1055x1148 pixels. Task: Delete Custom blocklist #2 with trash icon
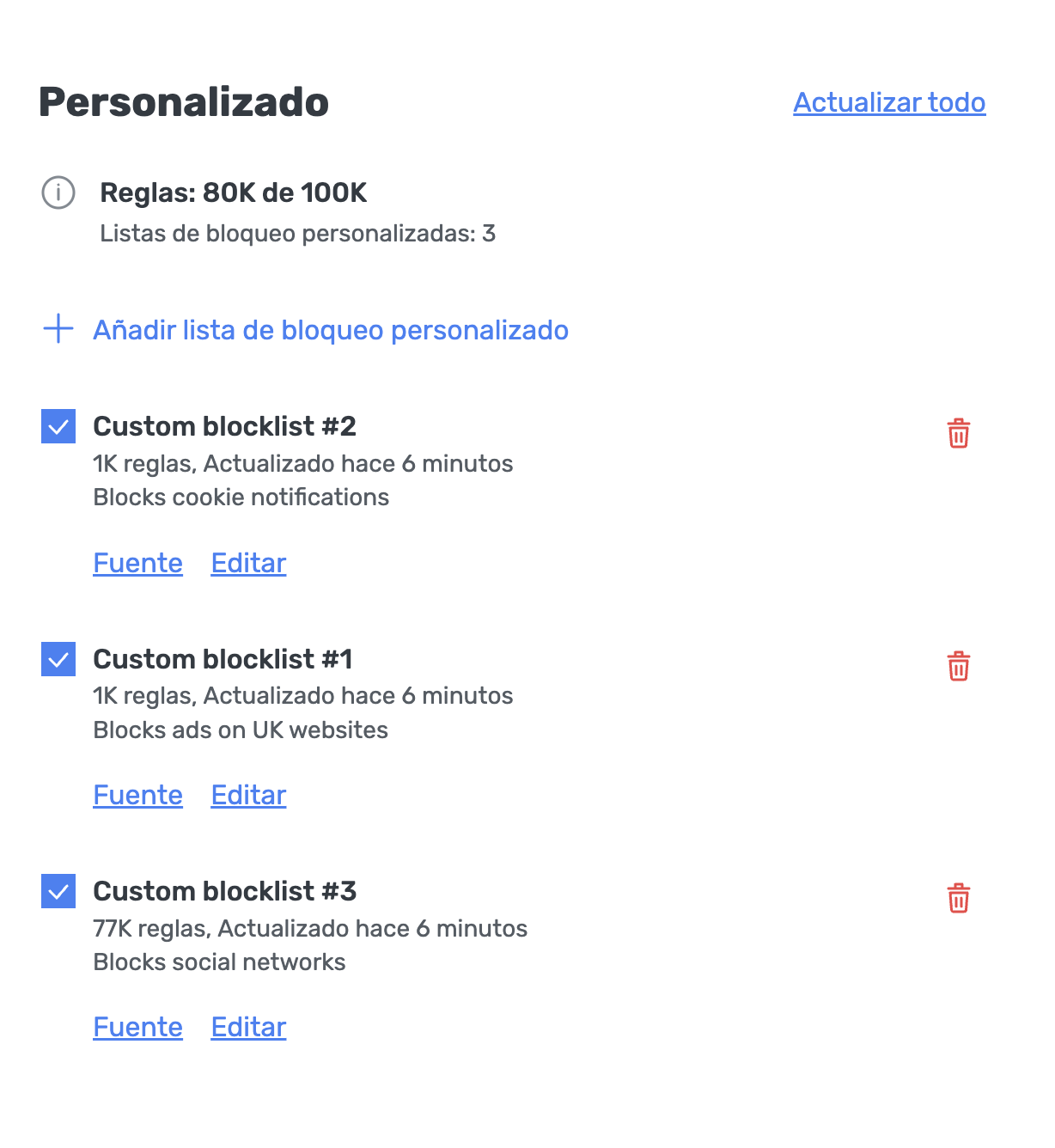point(959,434)
